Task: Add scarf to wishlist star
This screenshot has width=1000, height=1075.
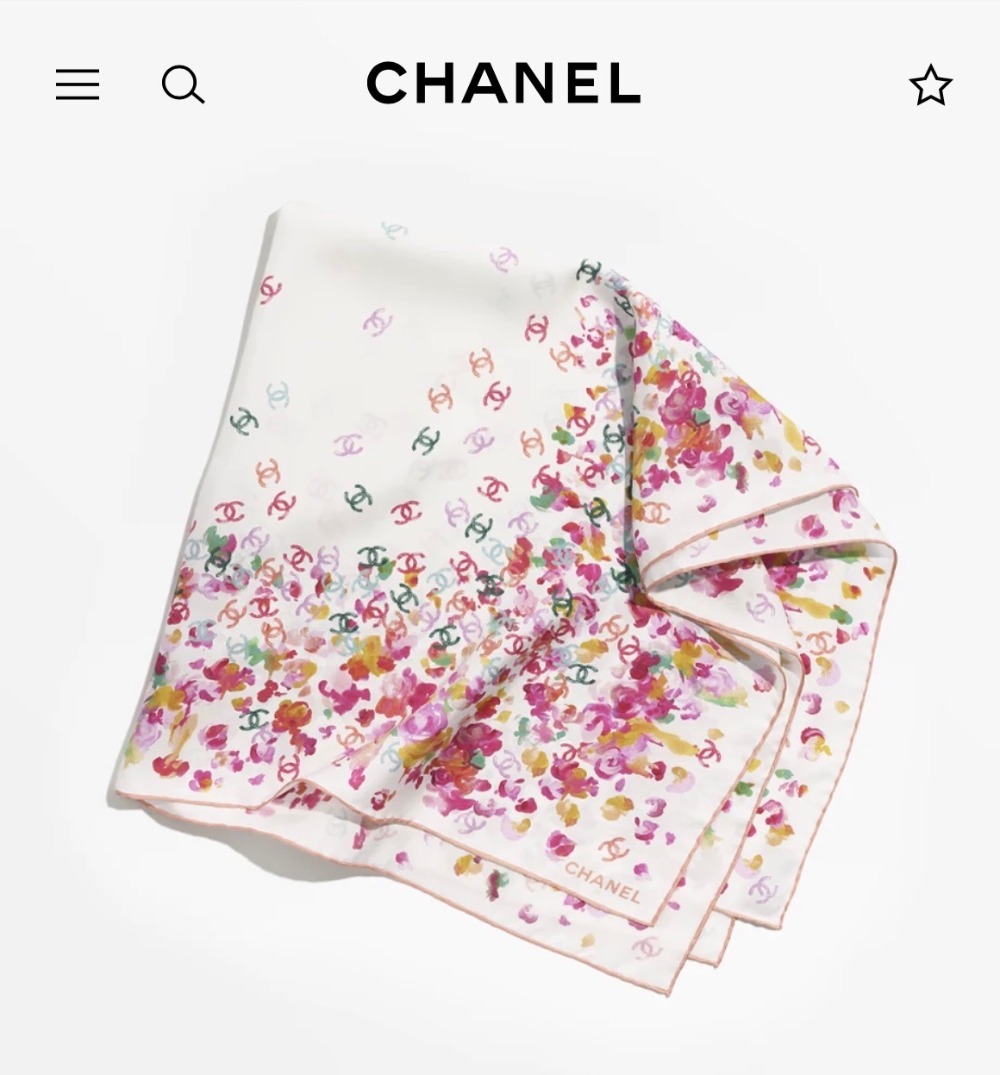Action: pyautogui.click(x=930, y=85)
